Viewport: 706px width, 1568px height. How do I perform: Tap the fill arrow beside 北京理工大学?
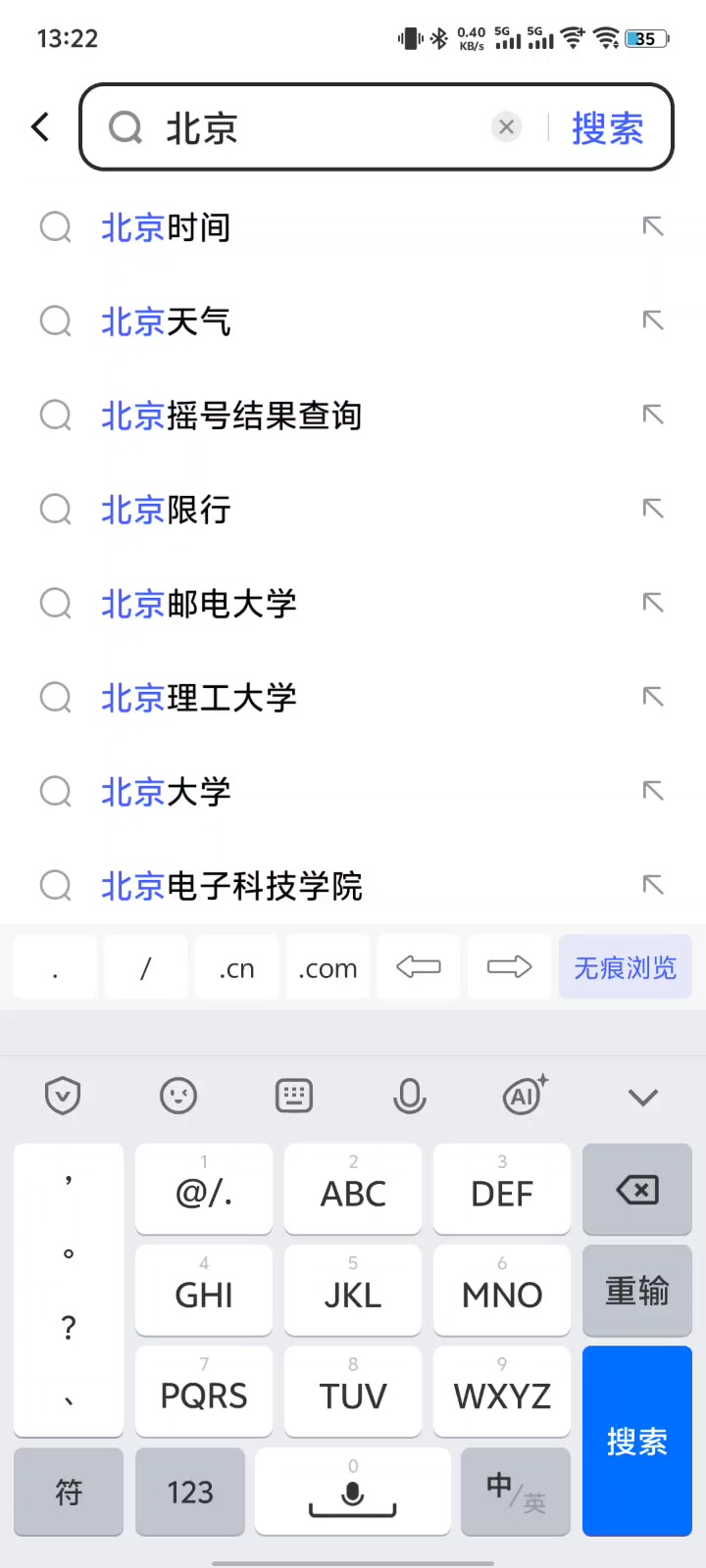point(653,697)
